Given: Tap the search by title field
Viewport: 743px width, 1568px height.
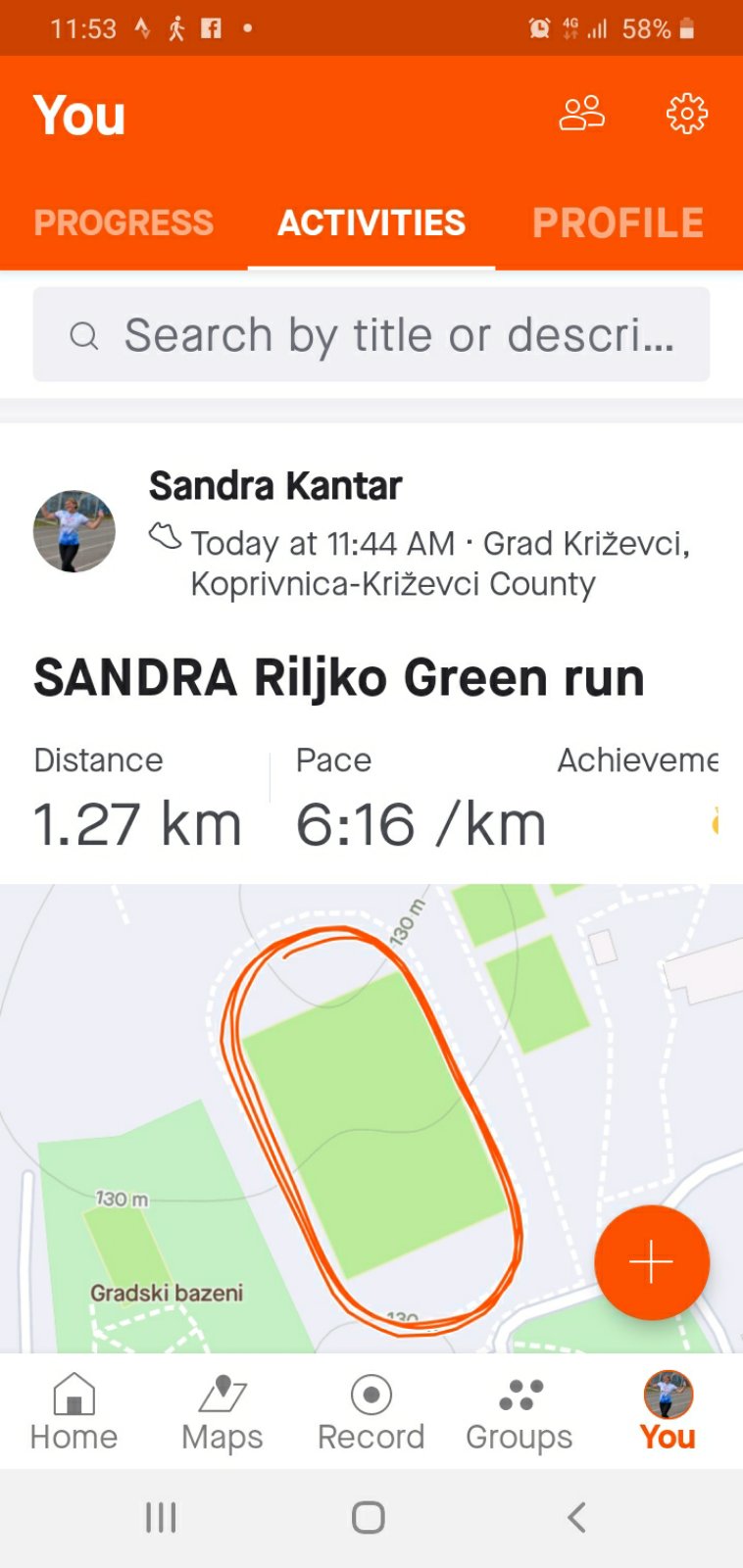Looking at the screenshot, I should (x=371, y=334).
